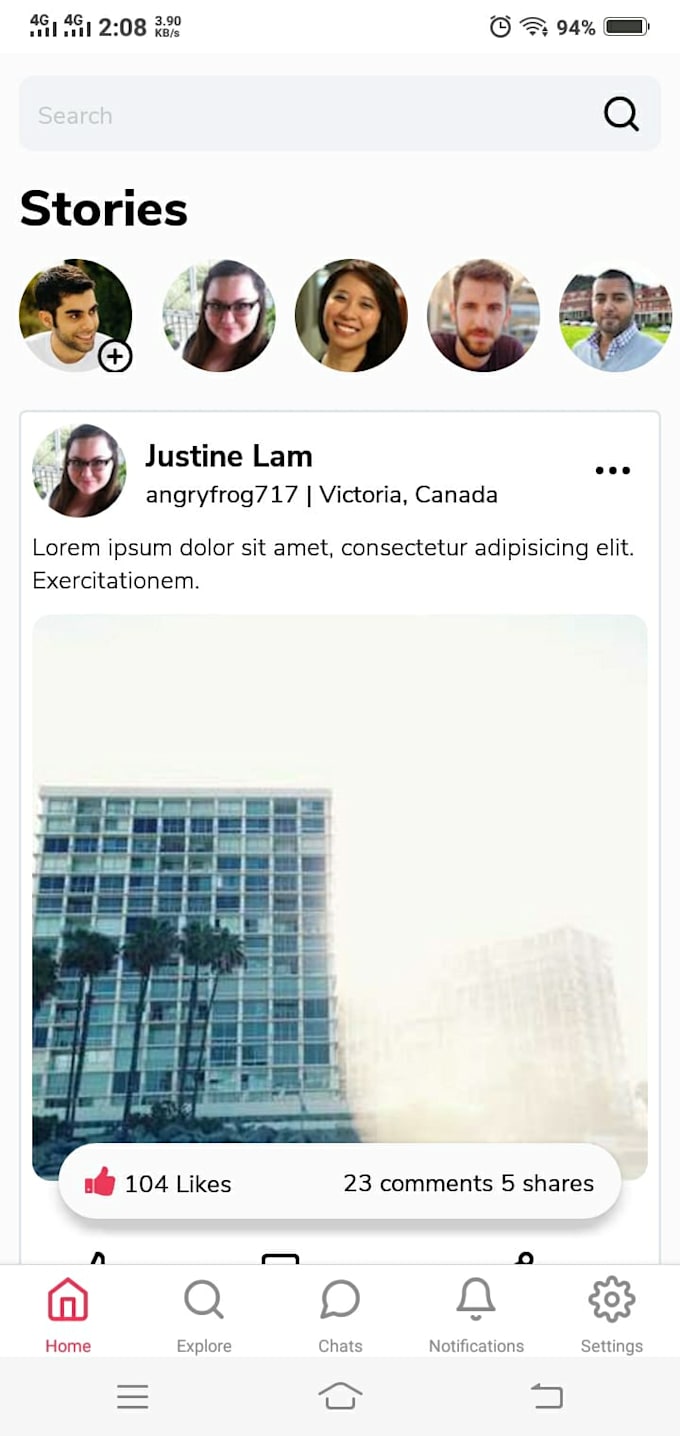View Justine Lam's building photo
Viewport: 680px width, 1436px height.
click(x=340, y=880)
